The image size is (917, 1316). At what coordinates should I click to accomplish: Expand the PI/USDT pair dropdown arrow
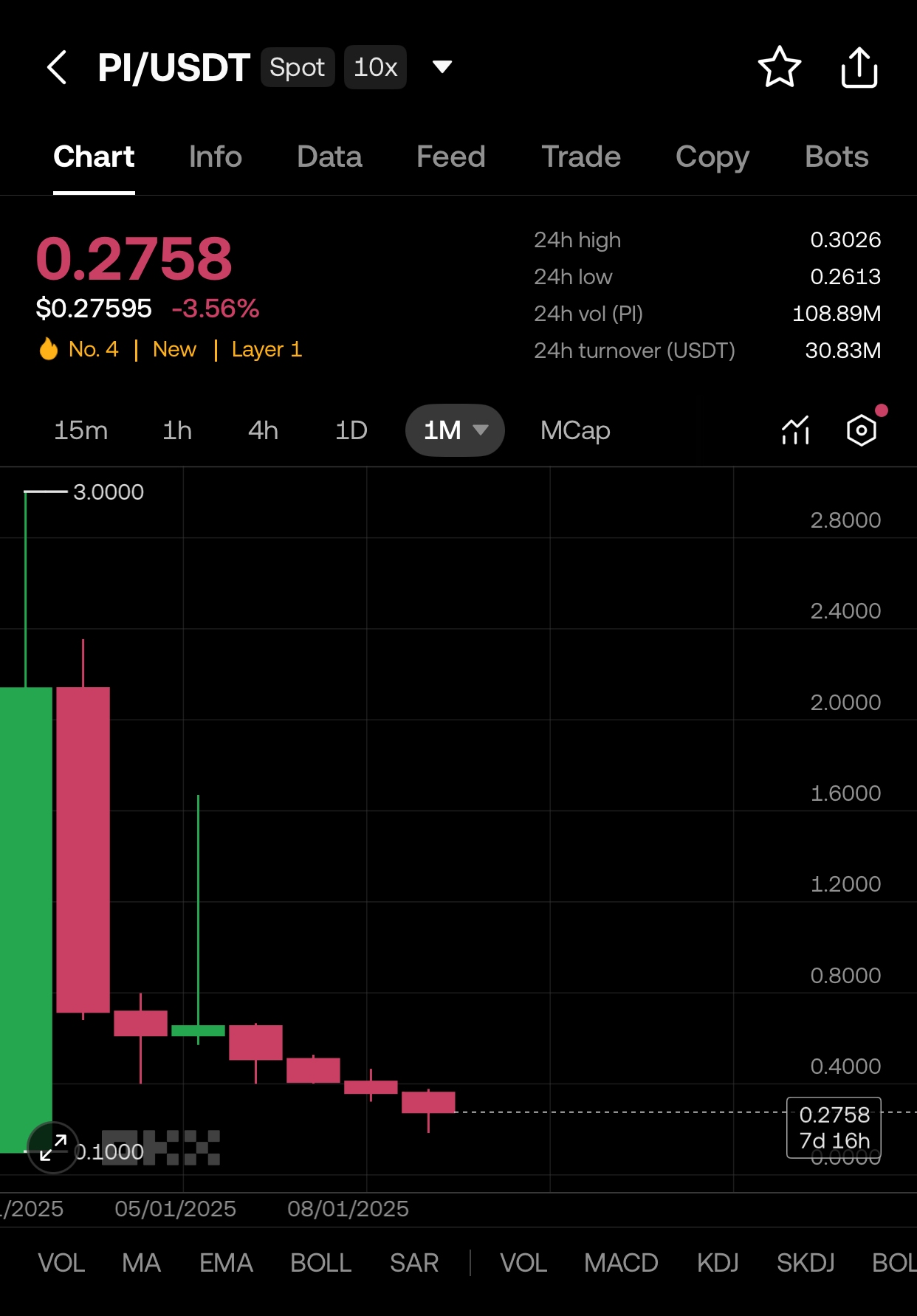click(x=442, y=67)
